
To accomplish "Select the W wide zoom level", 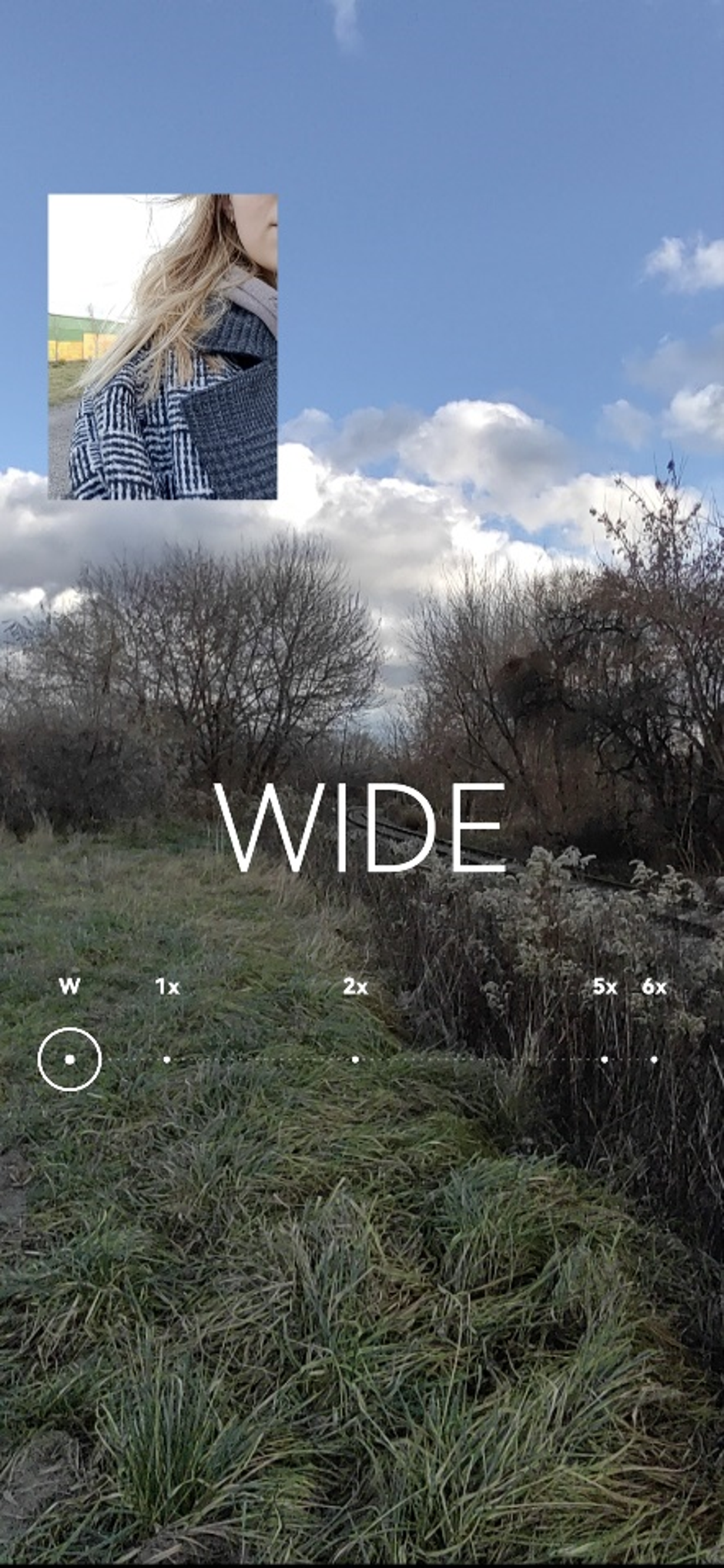I will tap(69, 1059).
